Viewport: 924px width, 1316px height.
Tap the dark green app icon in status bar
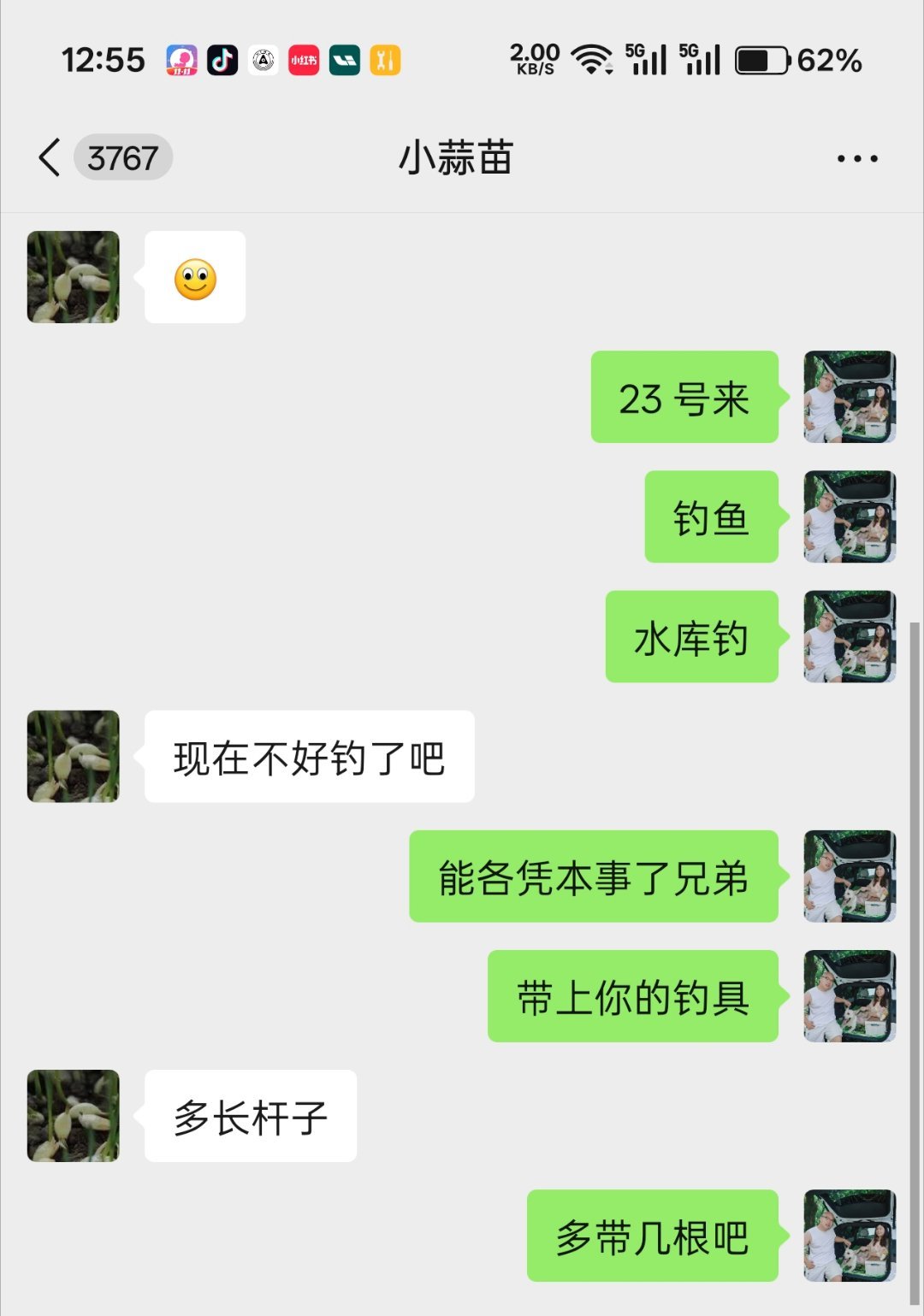click(345, 61)
